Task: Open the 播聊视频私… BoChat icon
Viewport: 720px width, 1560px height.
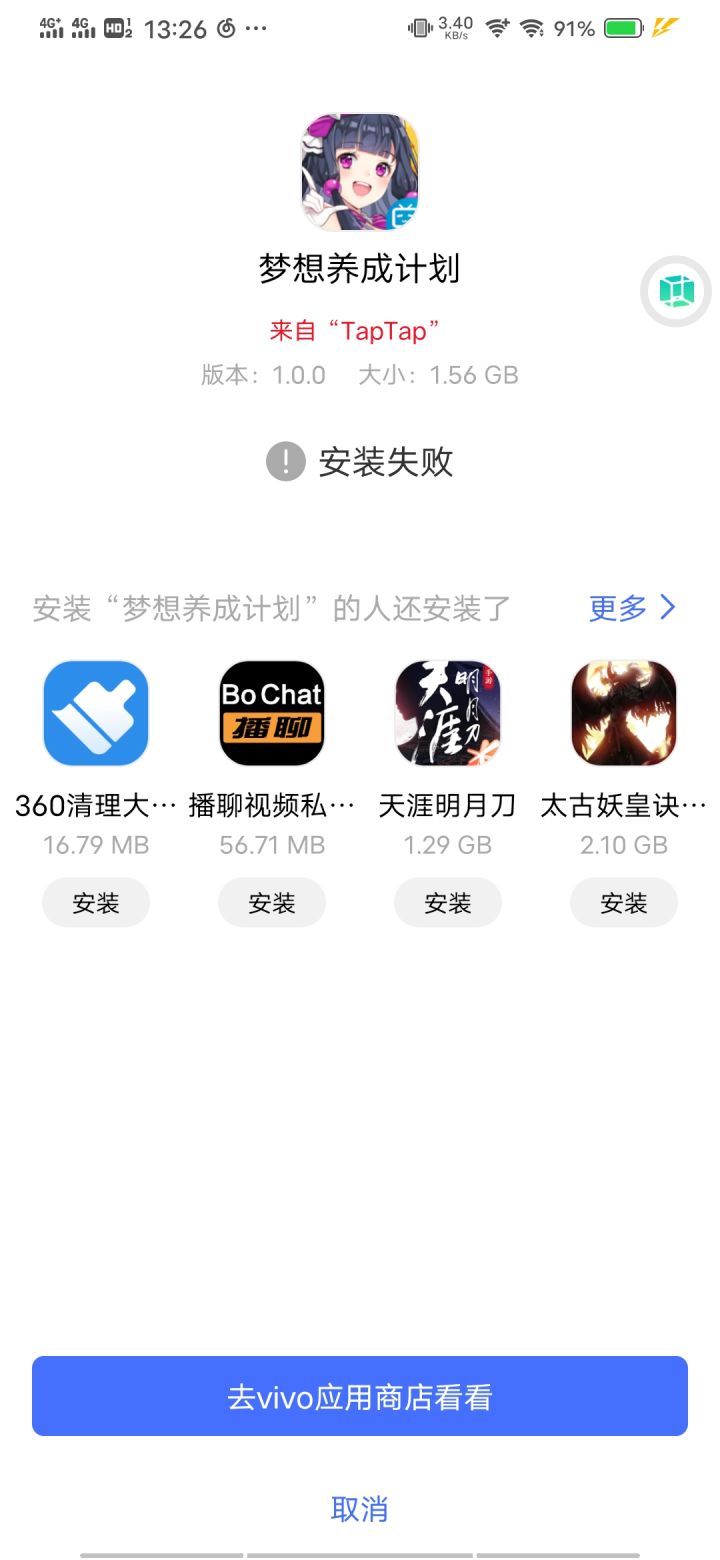Action: (x=271, y=712)
